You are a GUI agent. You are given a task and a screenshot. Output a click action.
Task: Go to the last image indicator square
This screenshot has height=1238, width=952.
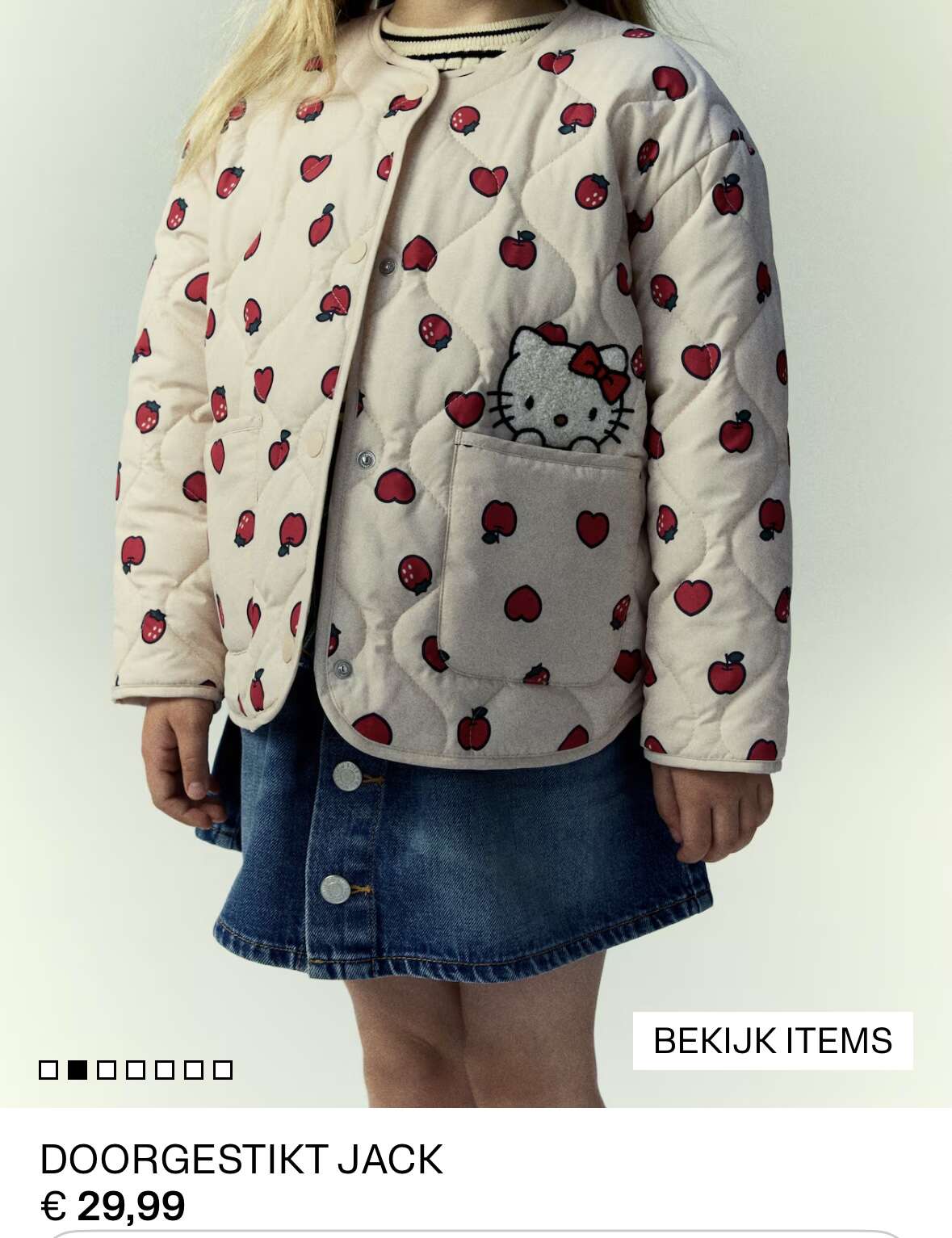tap(223, 1070)
